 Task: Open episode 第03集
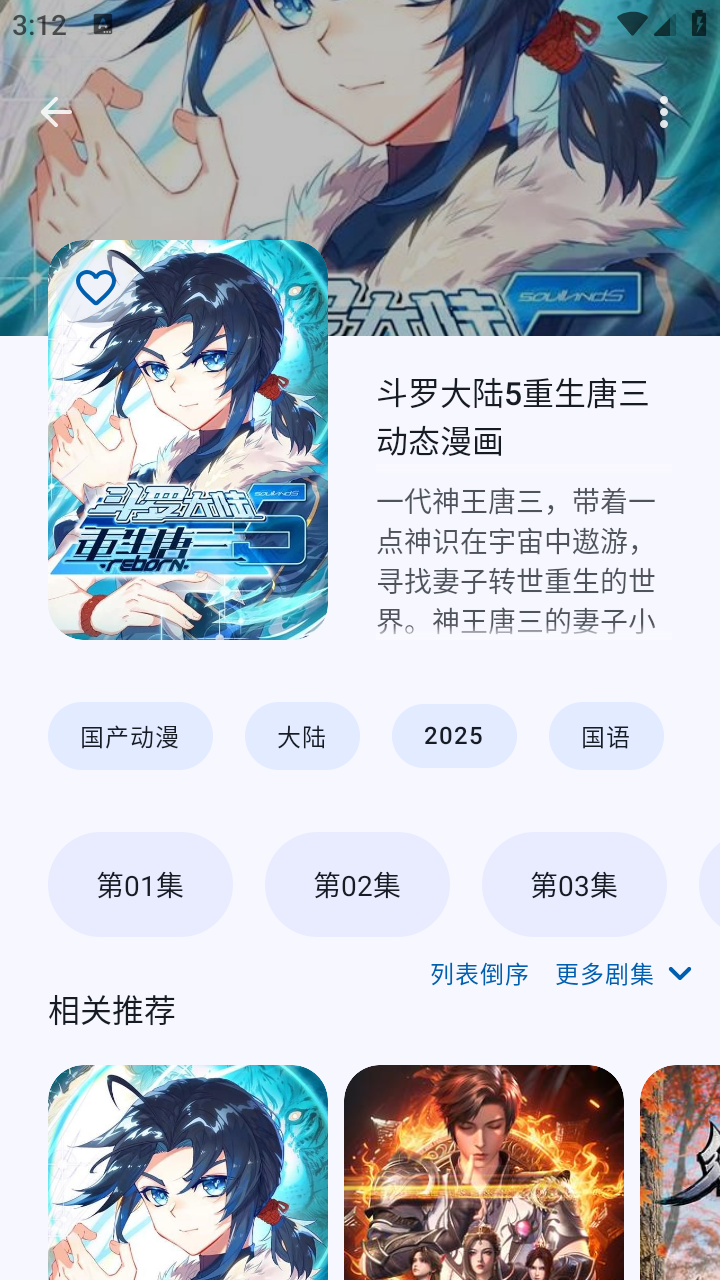(x=575, y=884)
